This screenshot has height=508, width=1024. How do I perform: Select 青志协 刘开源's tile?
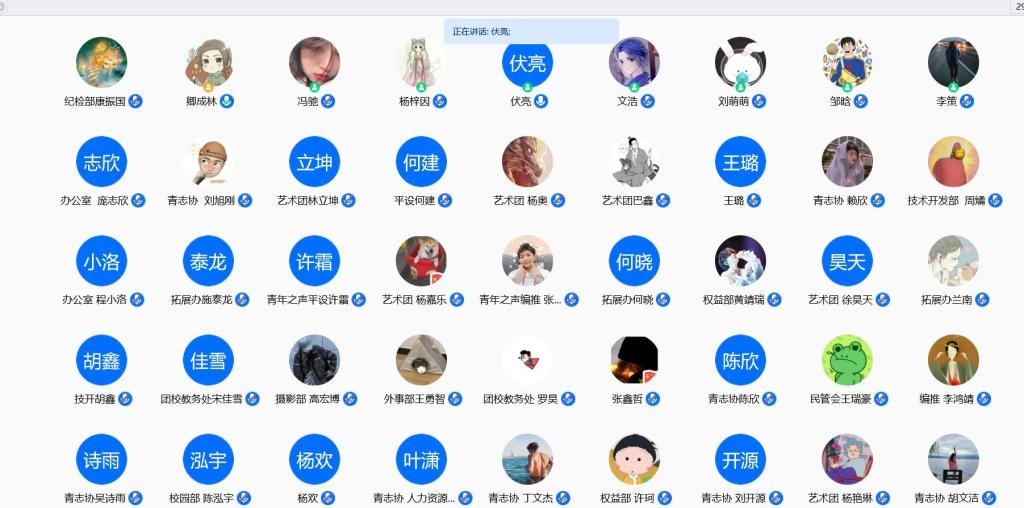[740, 459]
